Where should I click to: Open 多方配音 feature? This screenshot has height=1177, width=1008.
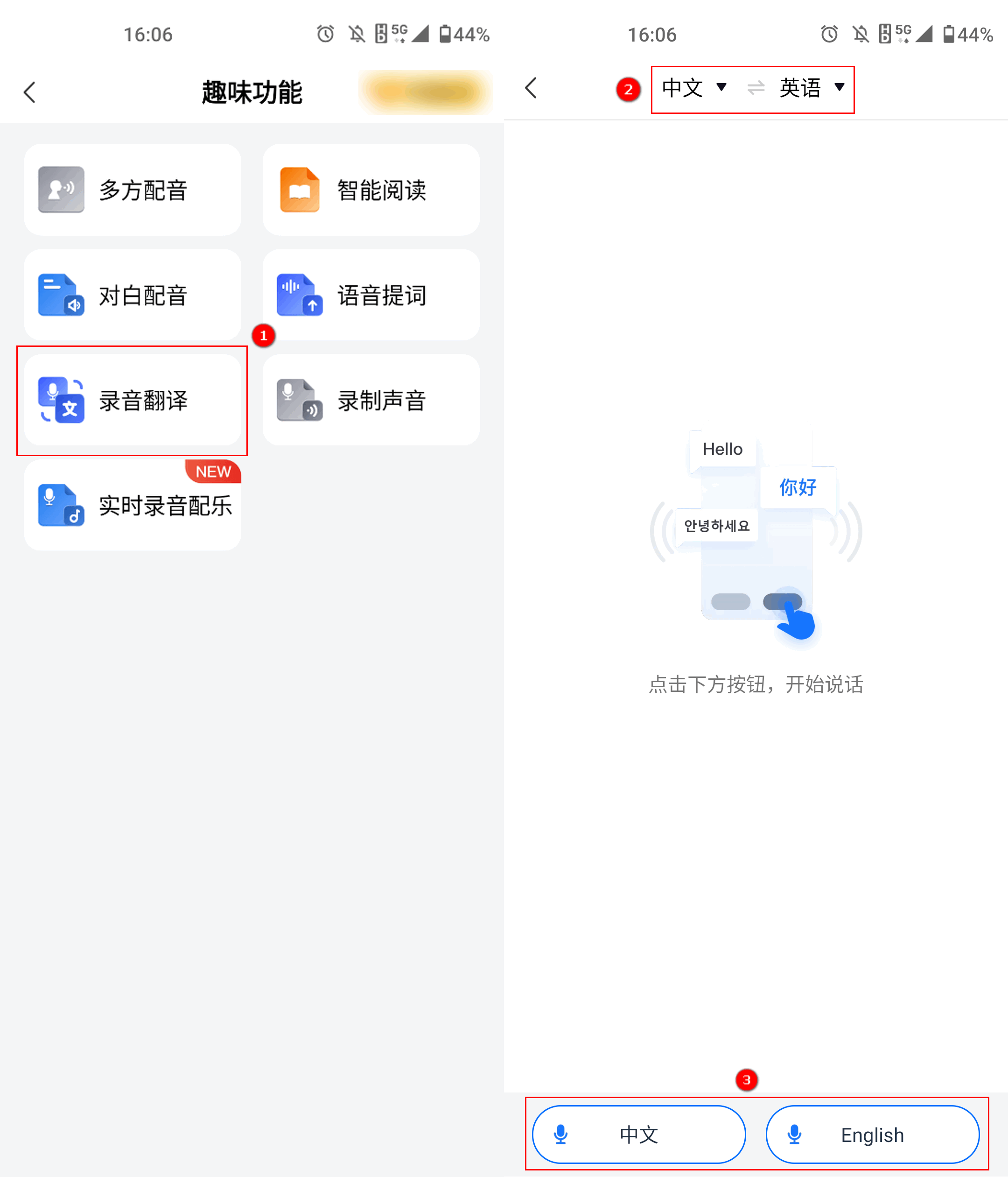[133, 190]
